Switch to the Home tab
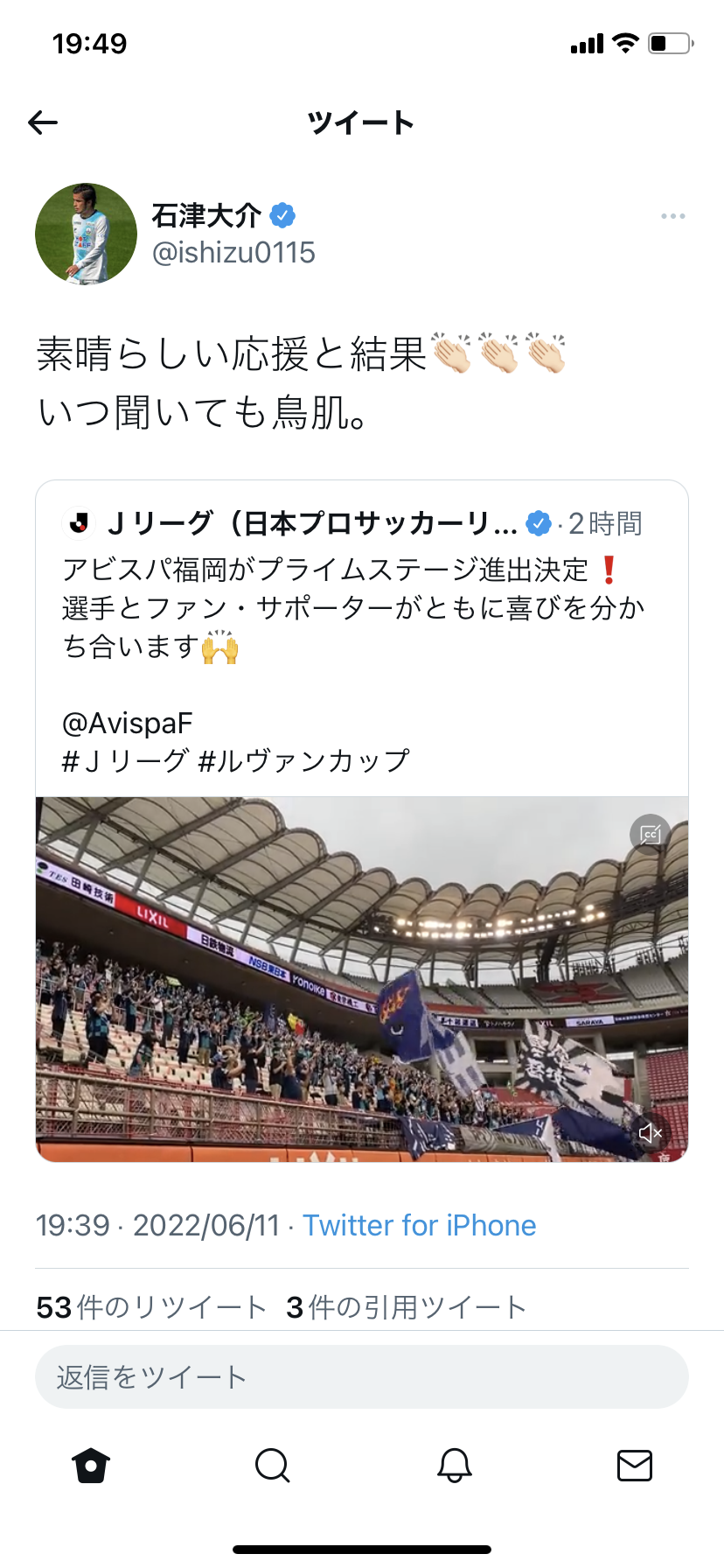 (x=91, y=1465)
